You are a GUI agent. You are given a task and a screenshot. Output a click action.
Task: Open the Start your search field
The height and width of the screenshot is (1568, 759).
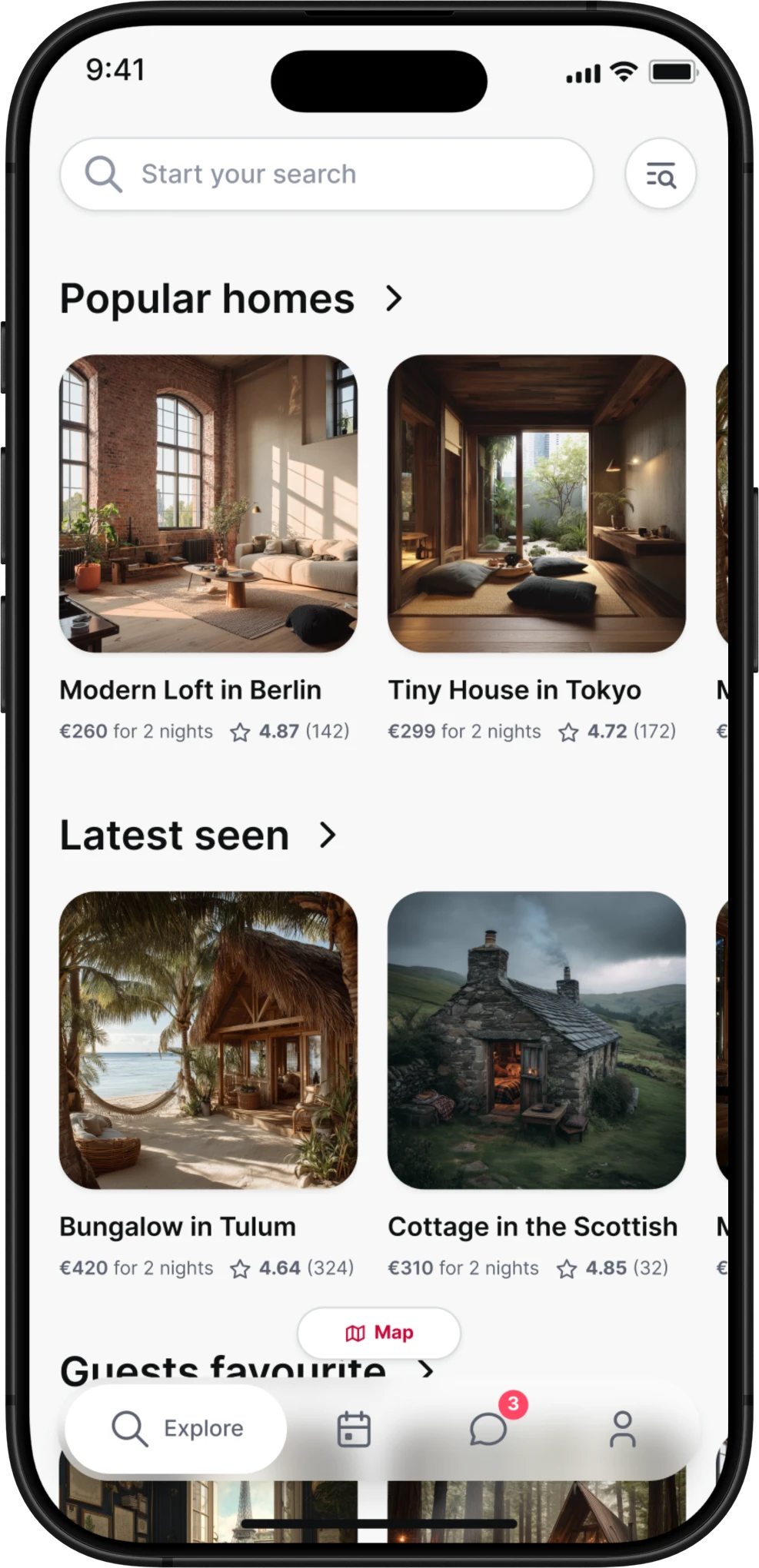pos(326,174)
